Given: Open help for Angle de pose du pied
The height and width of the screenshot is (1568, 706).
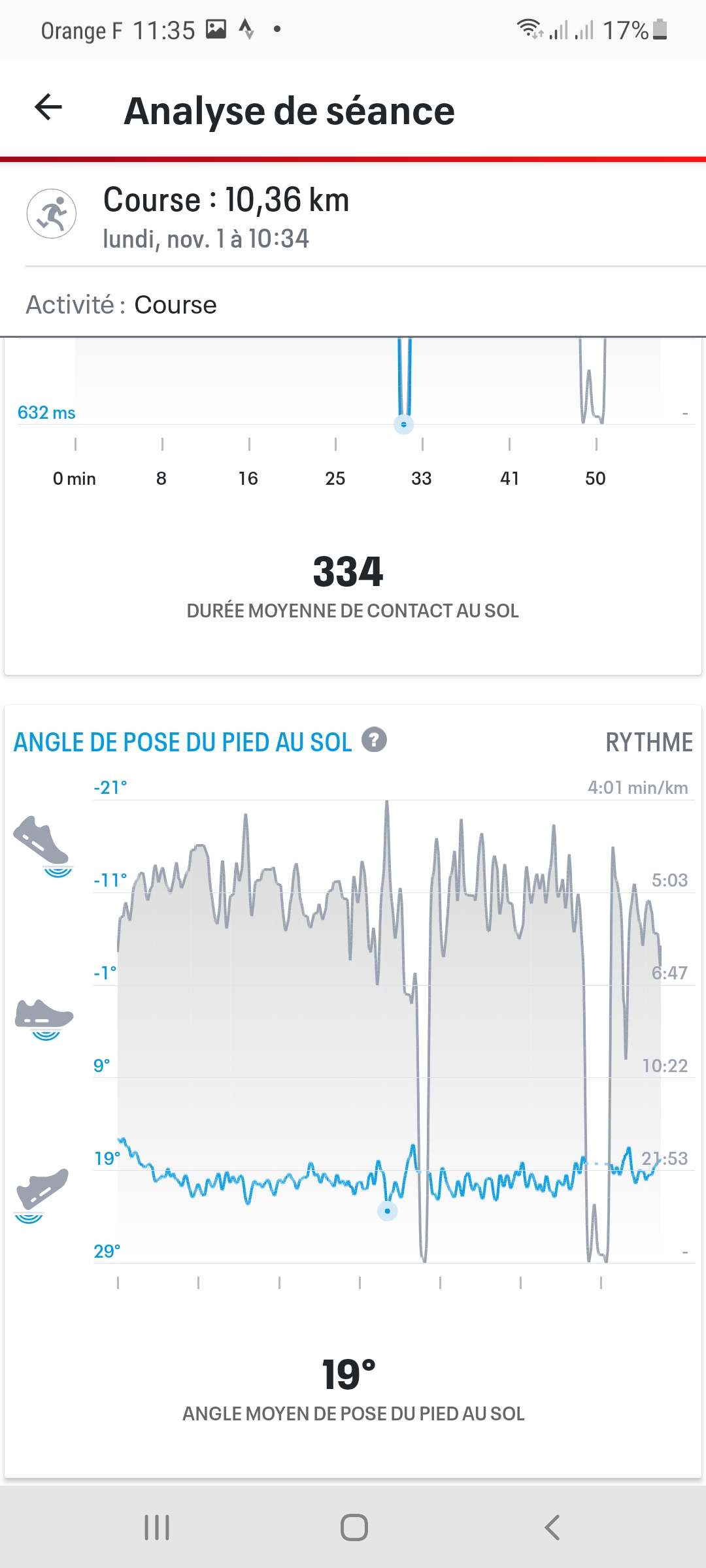Looking at the screenshot, I should click(x=374, y=740).
